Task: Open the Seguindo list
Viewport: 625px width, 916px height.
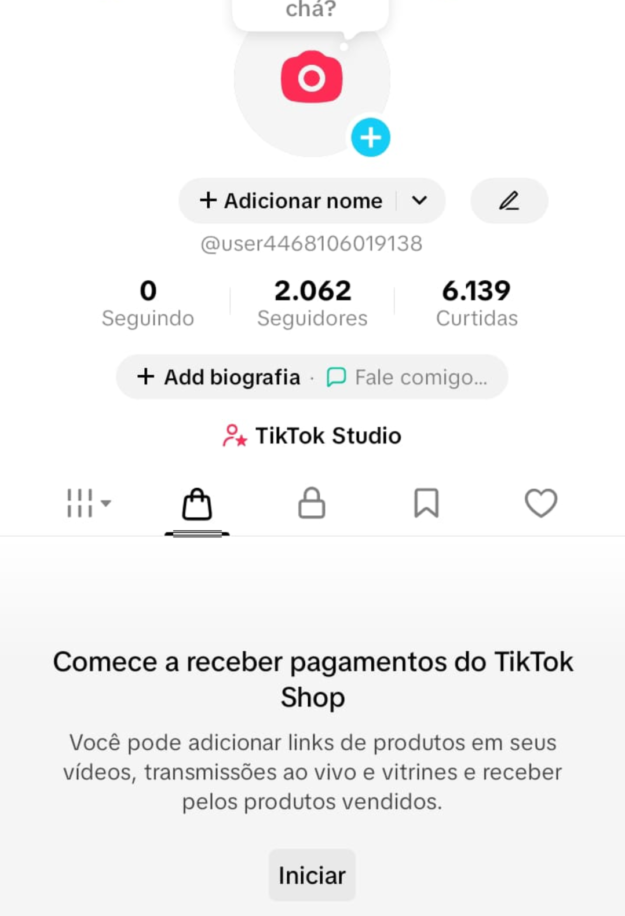Action: tap(148, 304)
